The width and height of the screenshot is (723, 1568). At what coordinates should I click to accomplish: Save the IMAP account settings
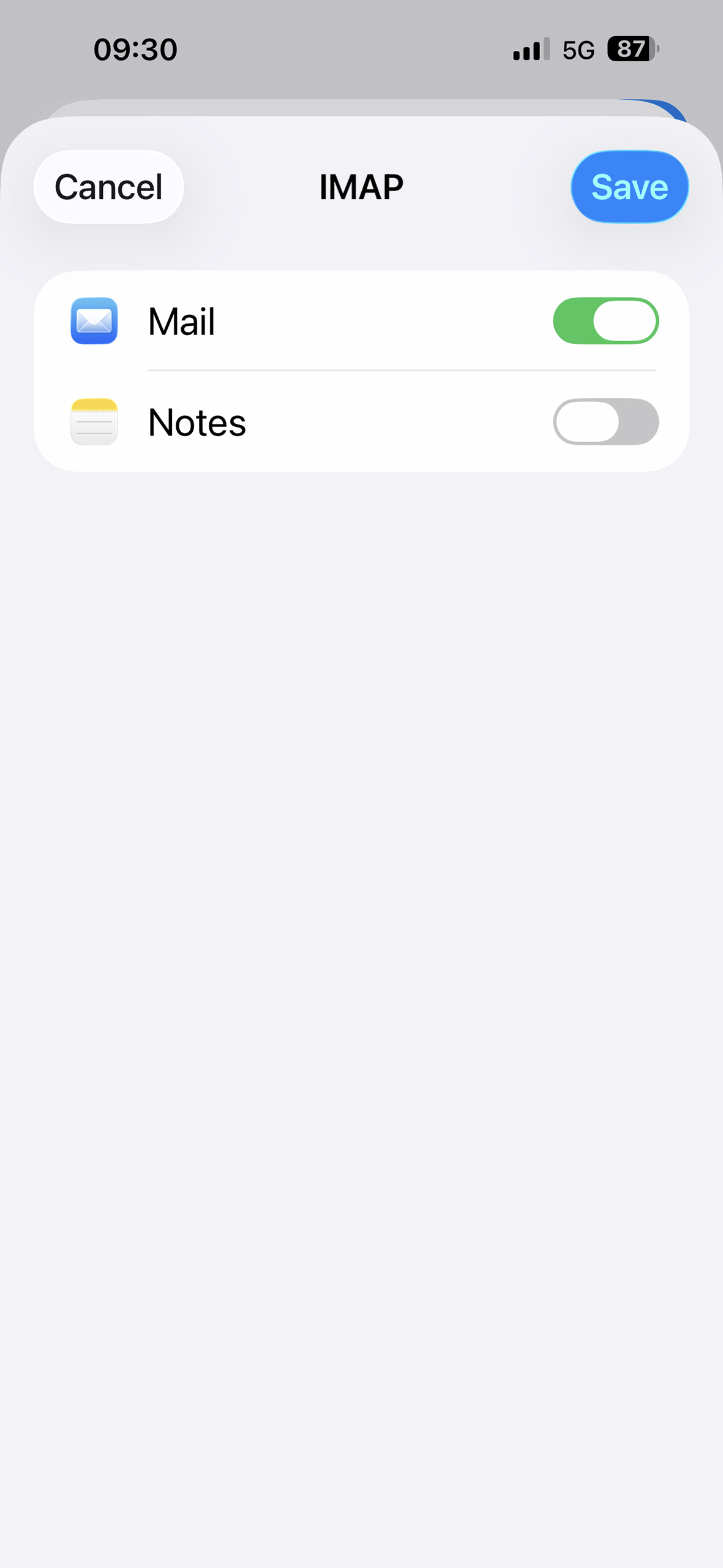[x=629, y=187]
